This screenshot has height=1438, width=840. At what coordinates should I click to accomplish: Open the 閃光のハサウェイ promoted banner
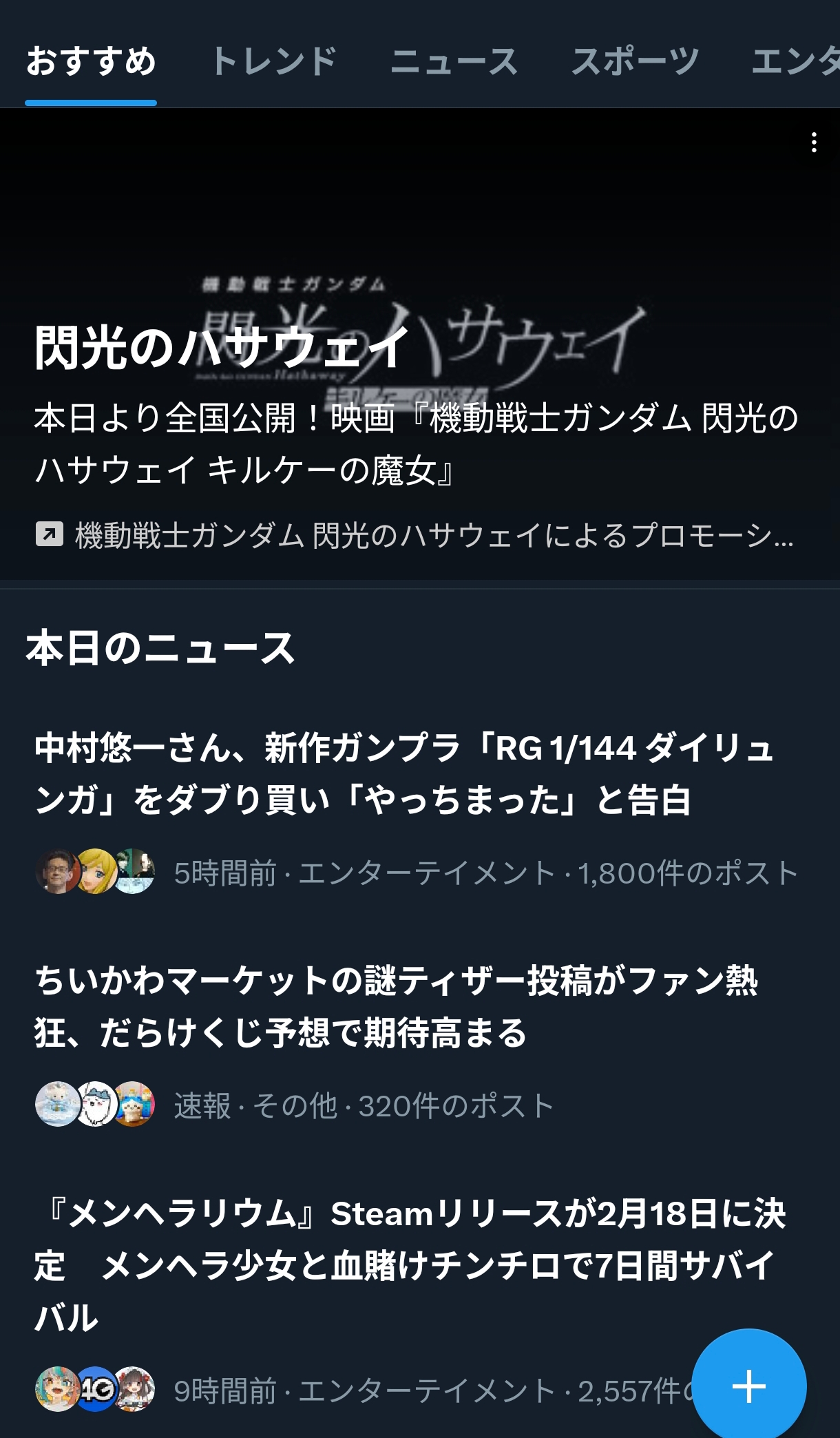tap(413, 413)
